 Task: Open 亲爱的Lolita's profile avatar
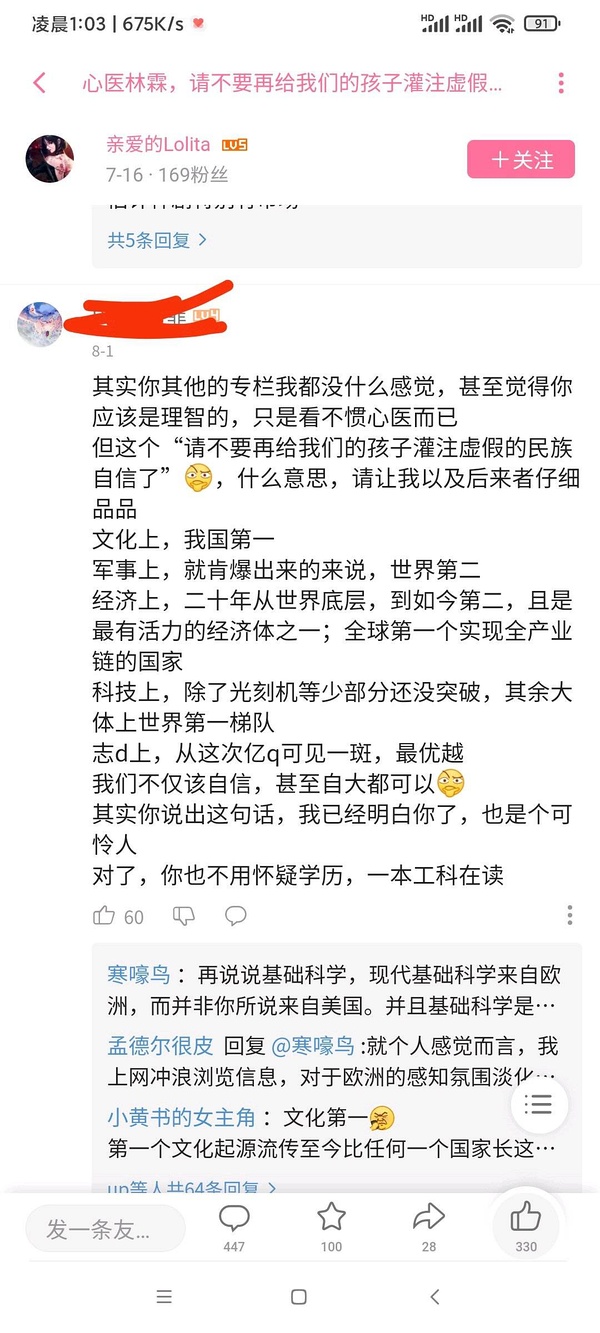[x=49, y=159]
